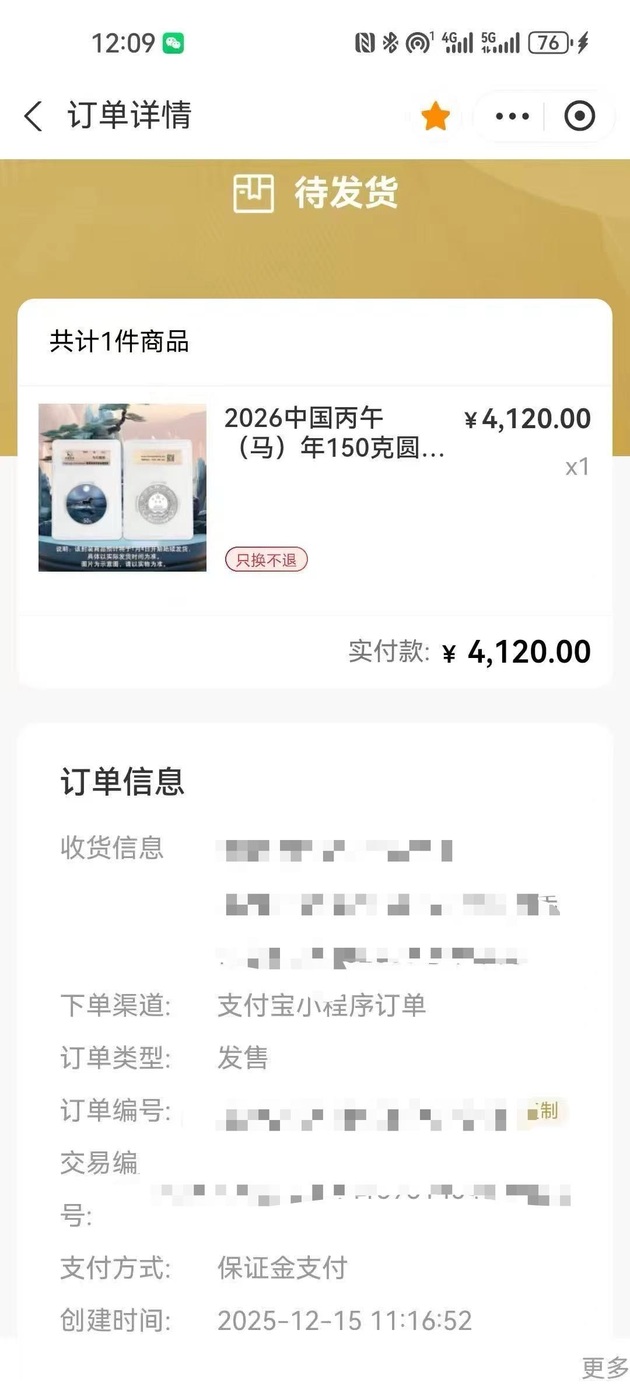The image size is (630, 1400).
Task: Copy the order number
Action: pos(544,1111)
